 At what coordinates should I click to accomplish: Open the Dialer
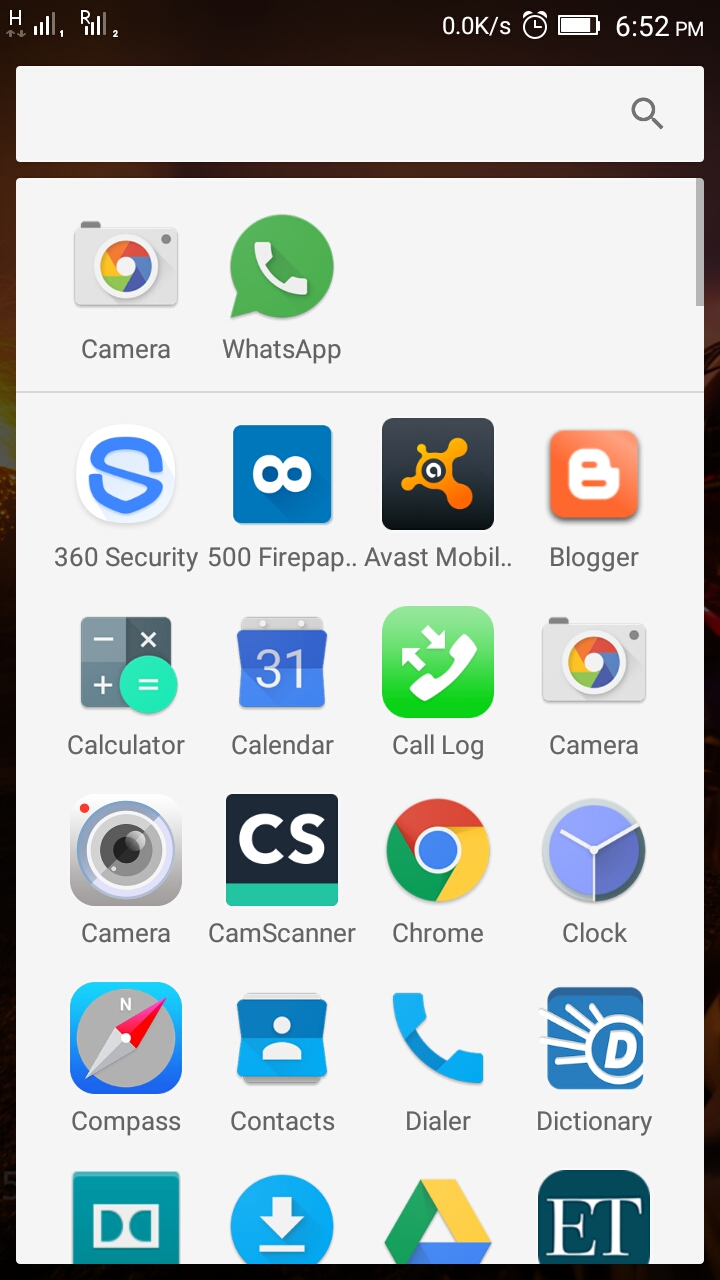click(437, 1038)
